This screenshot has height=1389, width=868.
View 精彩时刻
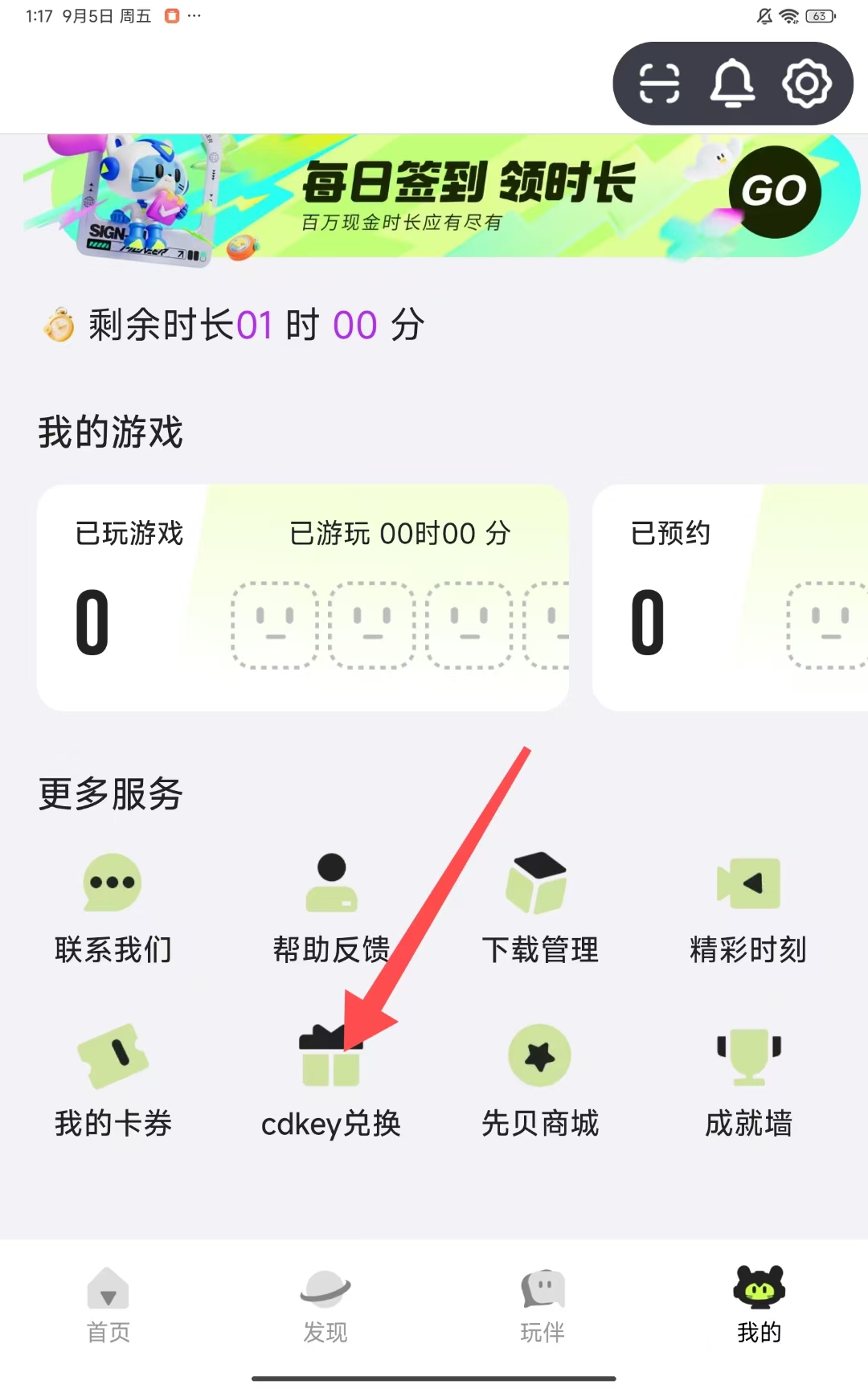[x=748, y=908]
